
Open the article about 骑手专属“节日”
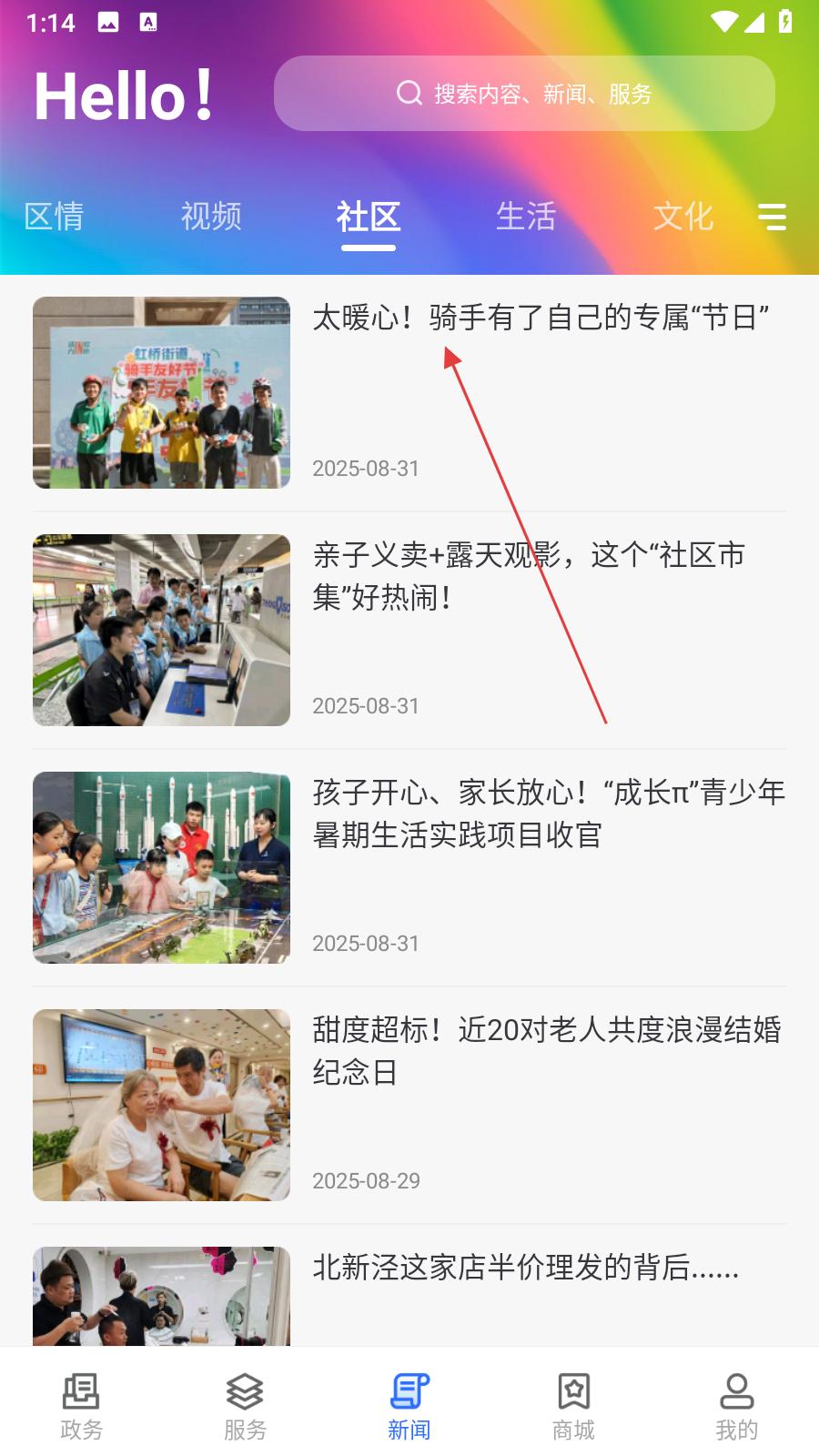541,318
